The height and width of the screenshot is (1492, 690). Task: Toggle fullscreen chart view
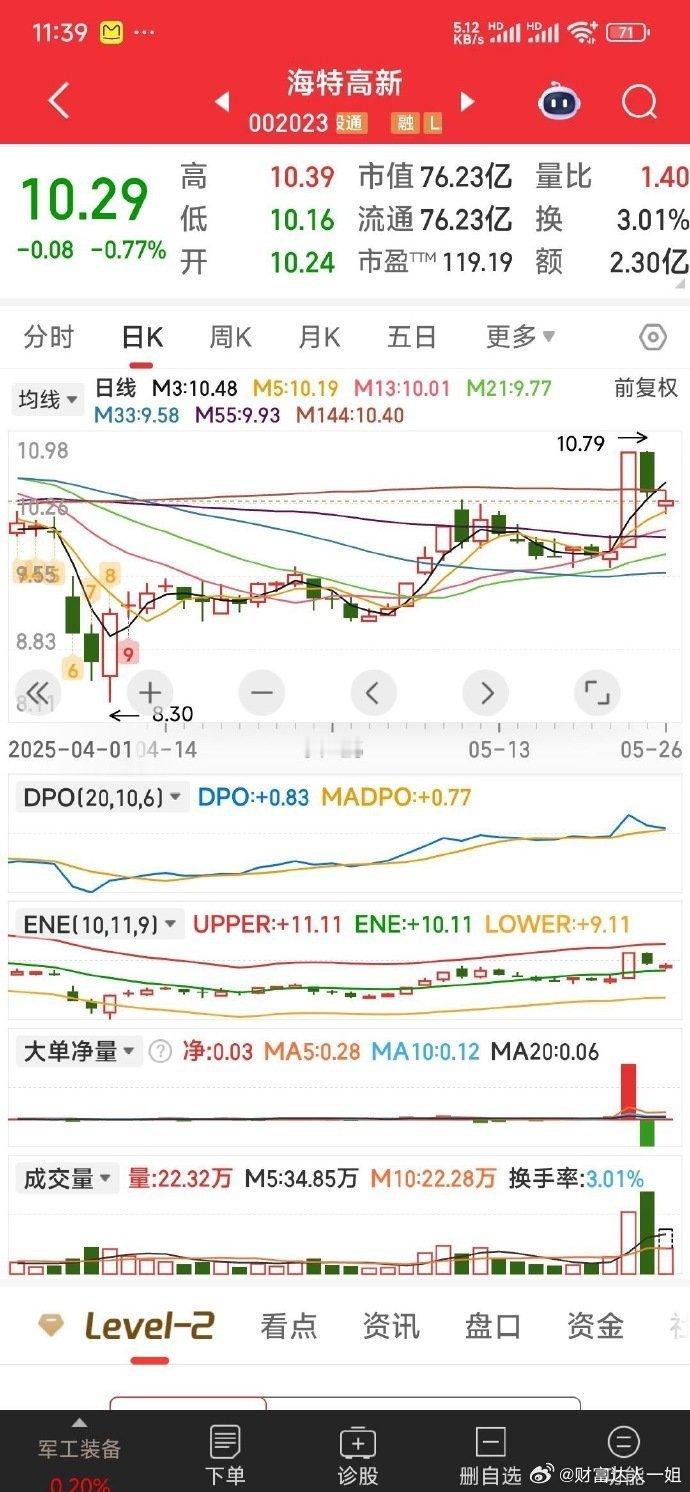597,692
